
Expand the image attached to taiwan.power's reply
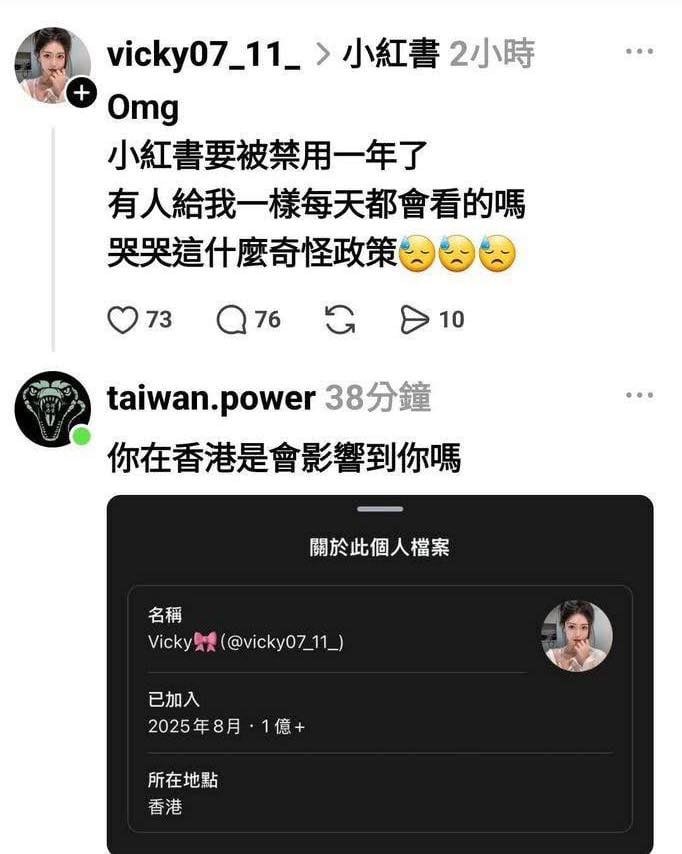(x=380, y=675)
